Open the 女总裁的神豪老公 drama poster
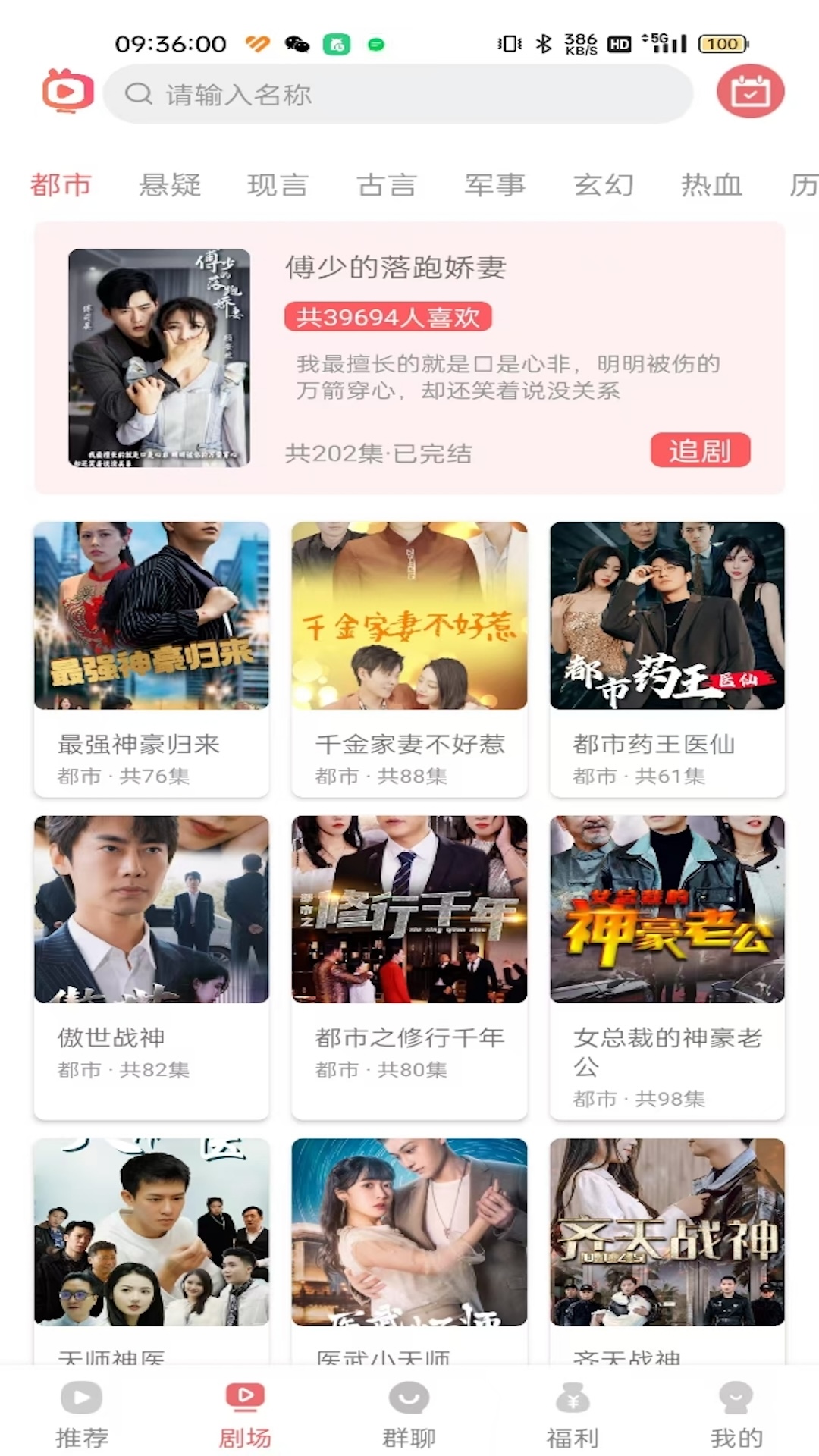819x1456 pixels. coord(667,910)
